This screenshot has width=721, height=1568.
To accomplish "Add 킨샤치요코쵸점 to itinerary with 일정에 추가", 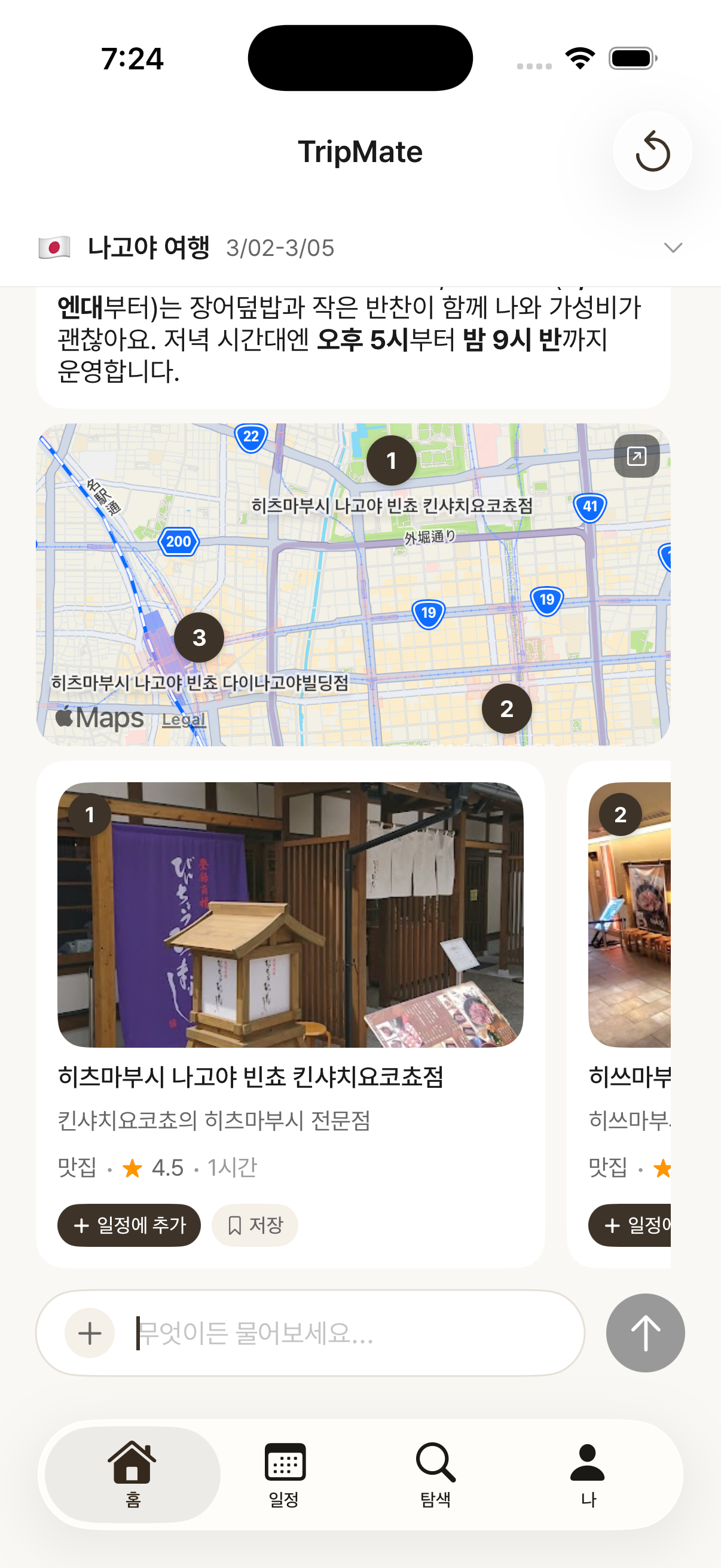I will click(129, 1225).
